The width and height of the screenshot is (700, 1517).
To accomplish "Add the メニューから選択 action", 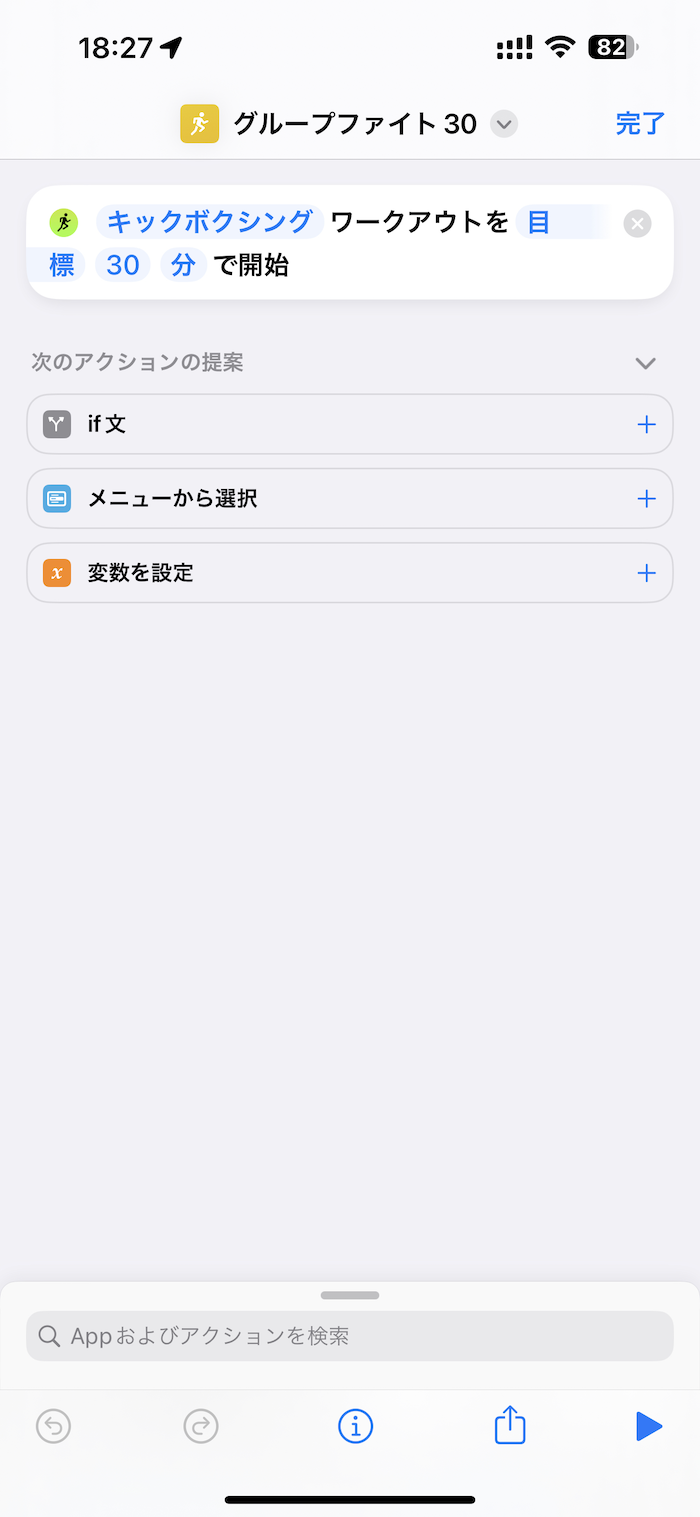I will [647, 498].
